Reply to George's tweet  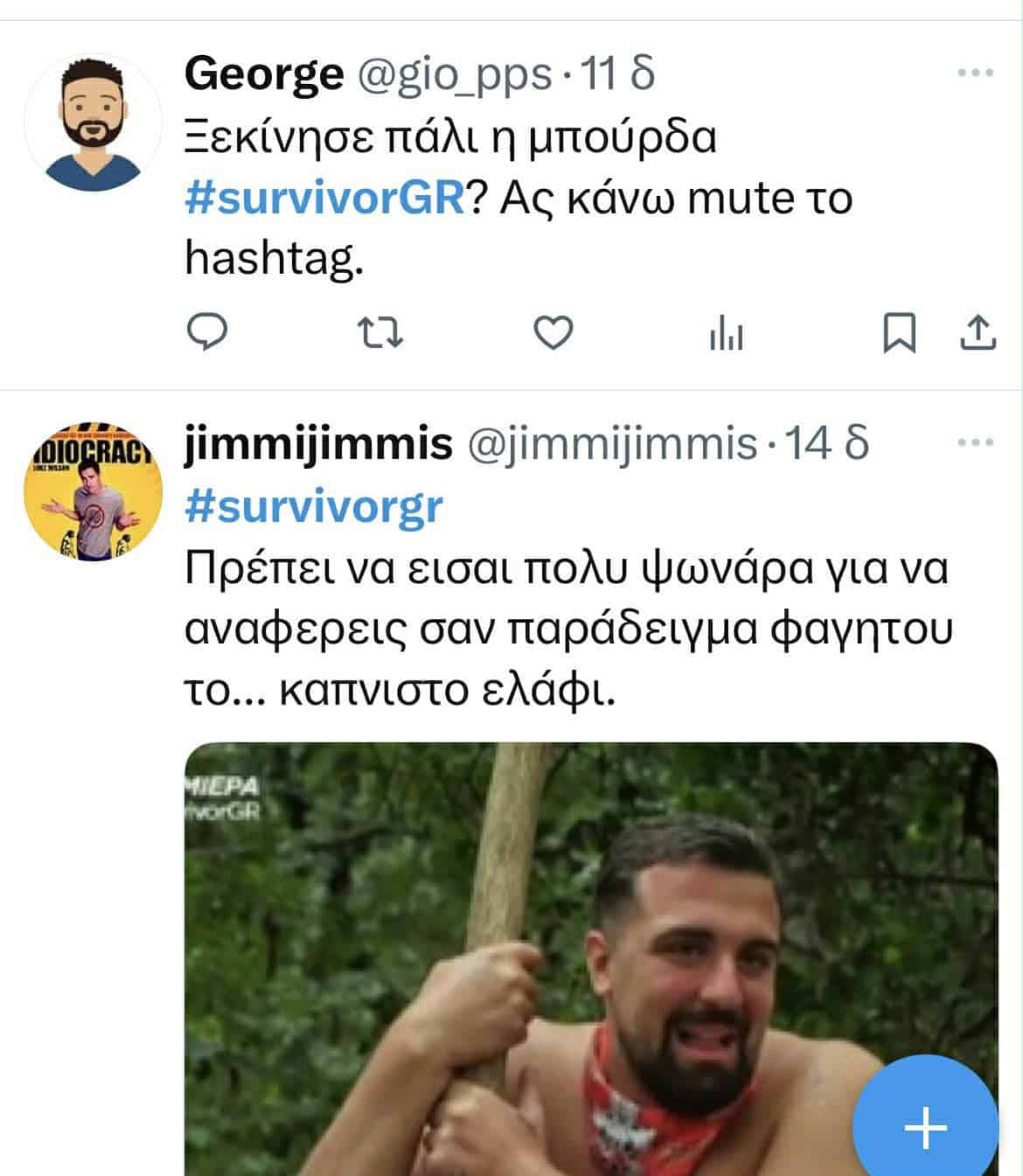coord(208,332)
